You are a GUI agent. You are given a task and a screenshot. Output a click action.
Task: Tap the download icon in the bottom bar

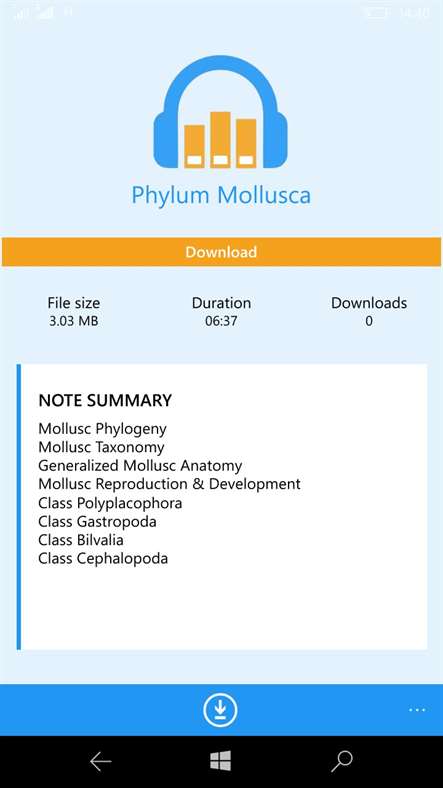point(220,710)
